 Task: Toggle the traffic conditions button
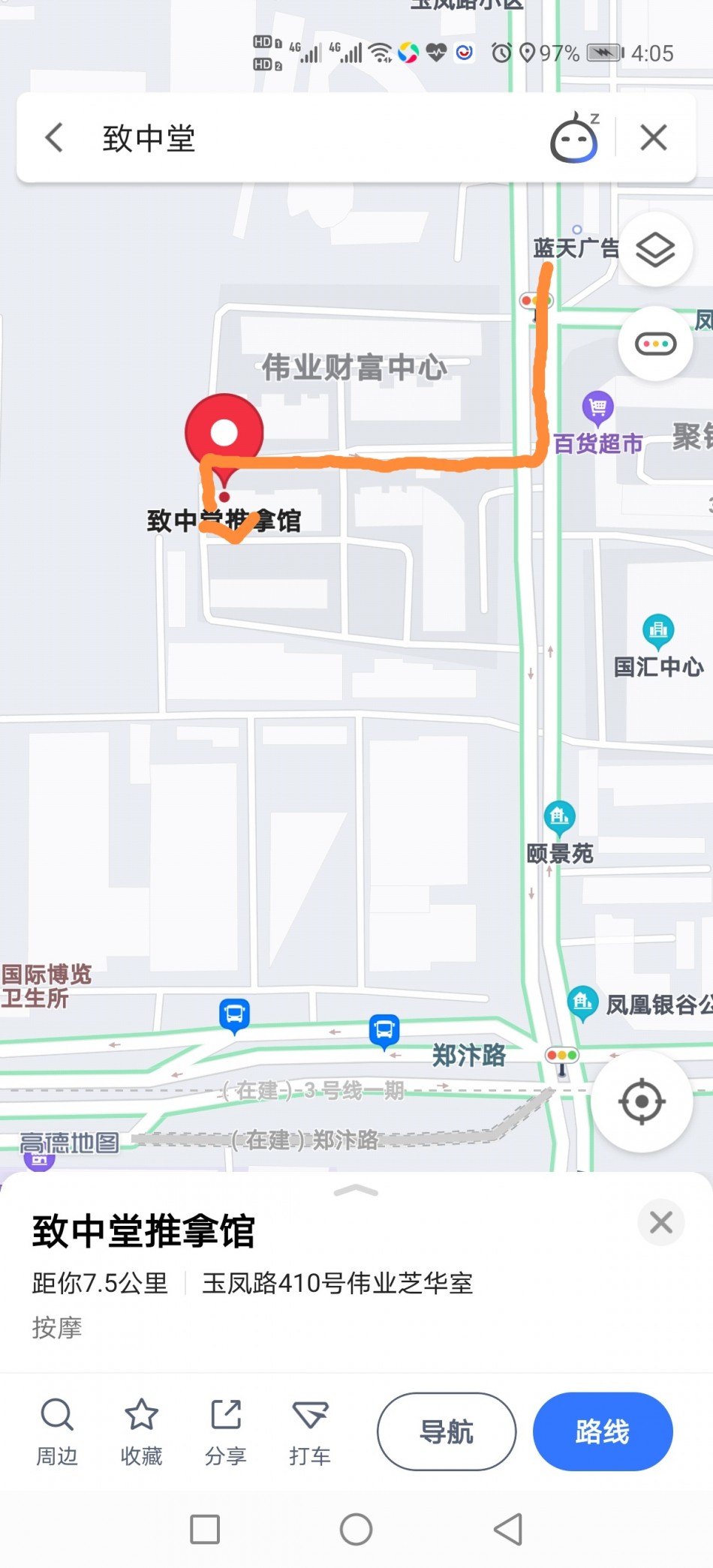point(655,344)
